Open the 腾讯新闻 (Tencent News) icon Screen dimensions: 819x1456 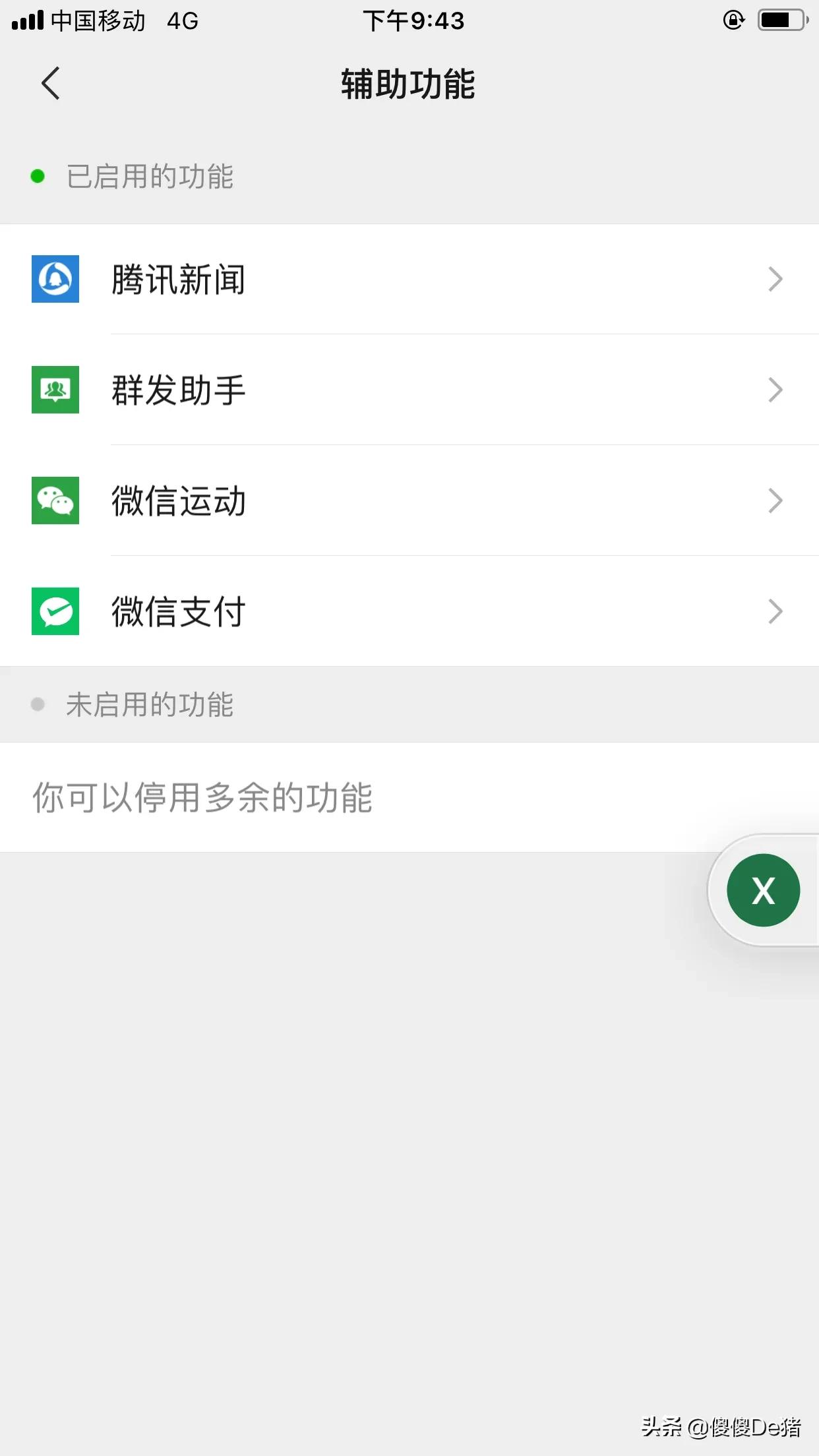tap(55, 279)
